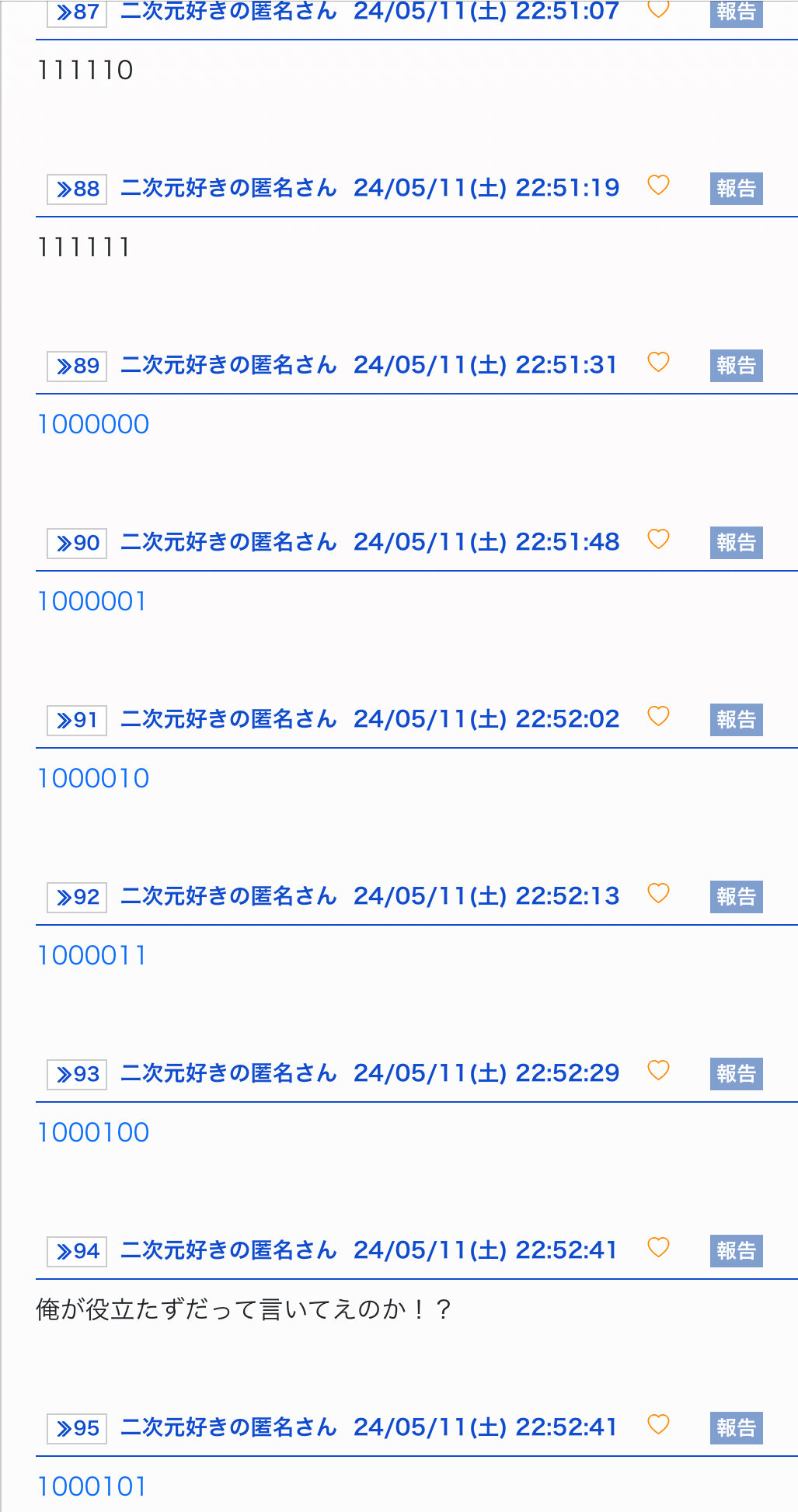Tap the »91 reply number

click(x=77, y=720)
